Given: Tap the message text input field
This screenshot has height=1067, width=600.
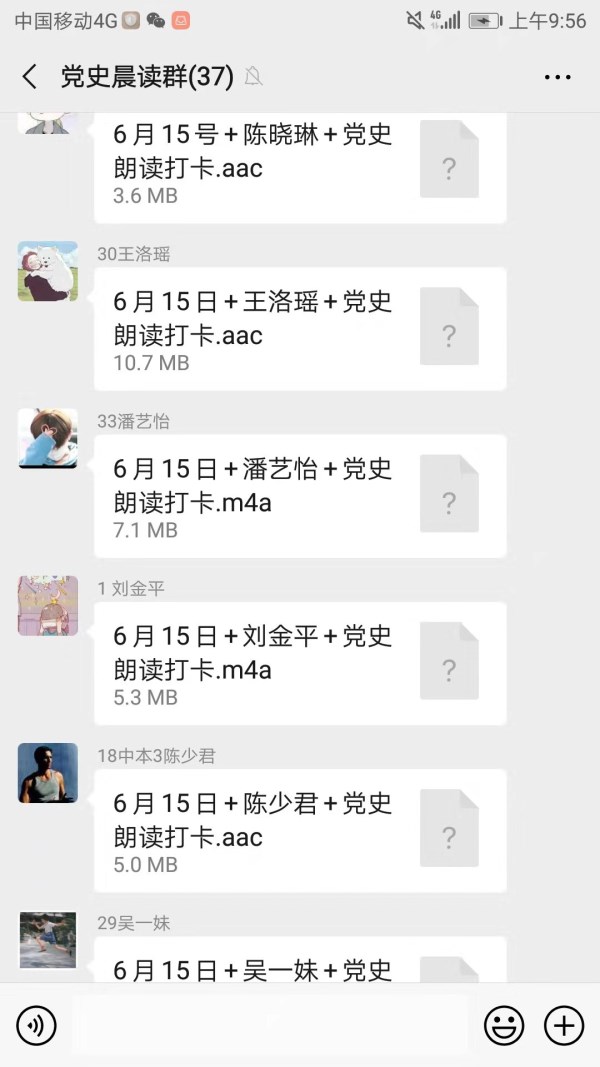Looking at the screenshot, I should 268,1025.
